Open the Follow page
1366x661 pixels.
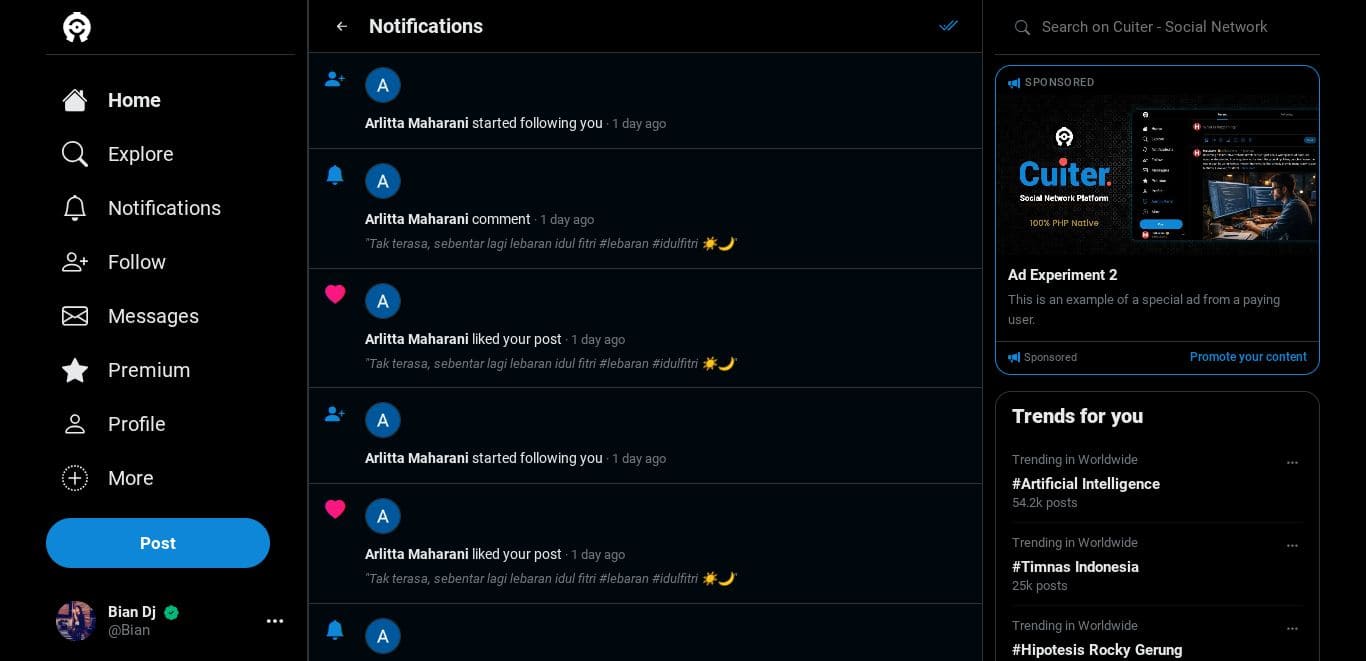[x=136, y=262]
